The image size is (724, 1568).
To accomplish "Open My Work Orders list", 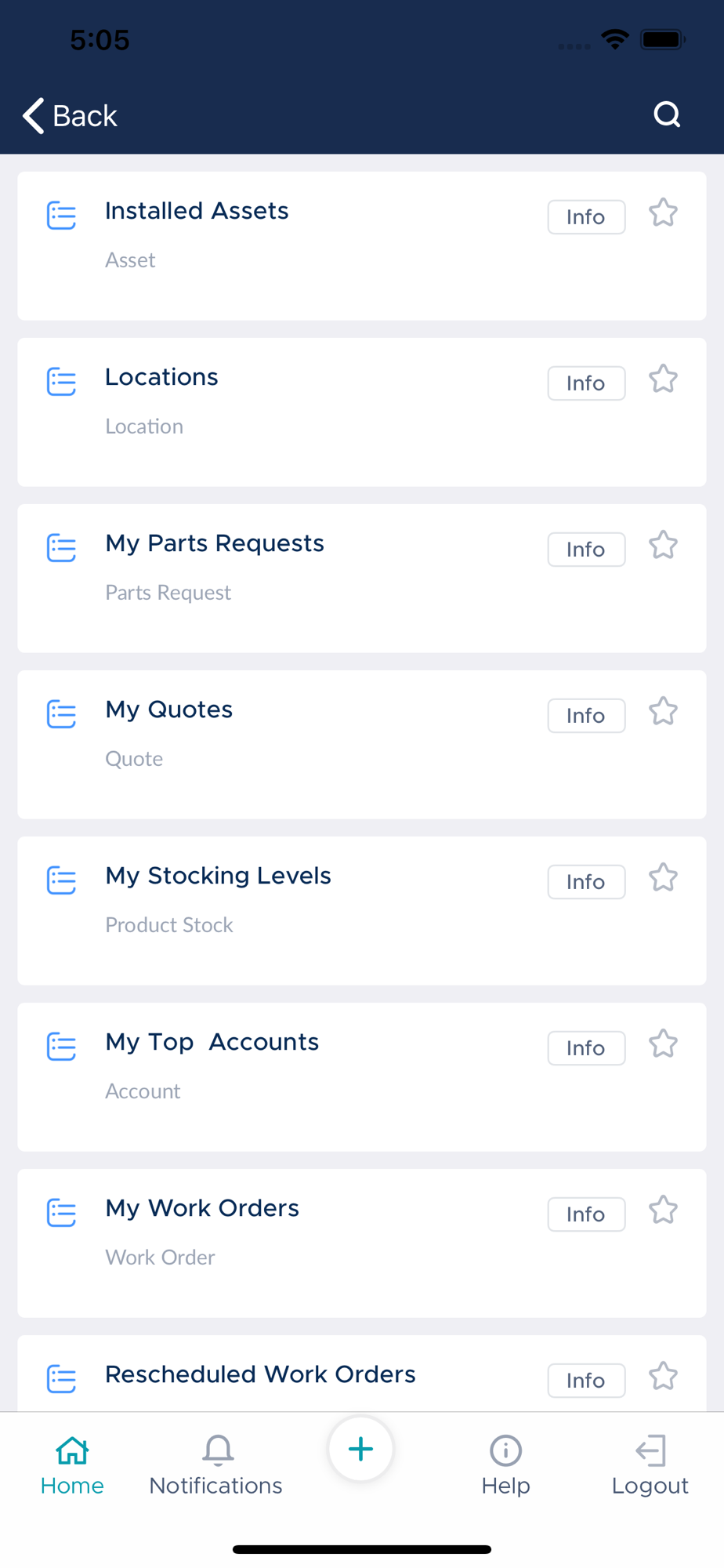I will point(362,1243).
